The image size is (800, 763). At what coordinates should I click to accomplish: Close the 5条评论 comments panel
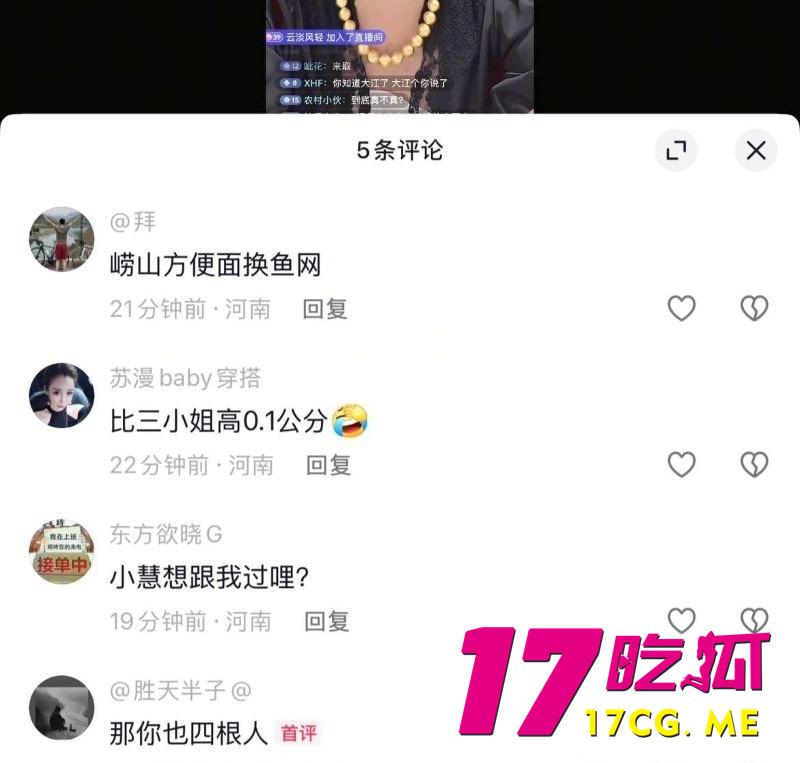(x=756, y=150)
